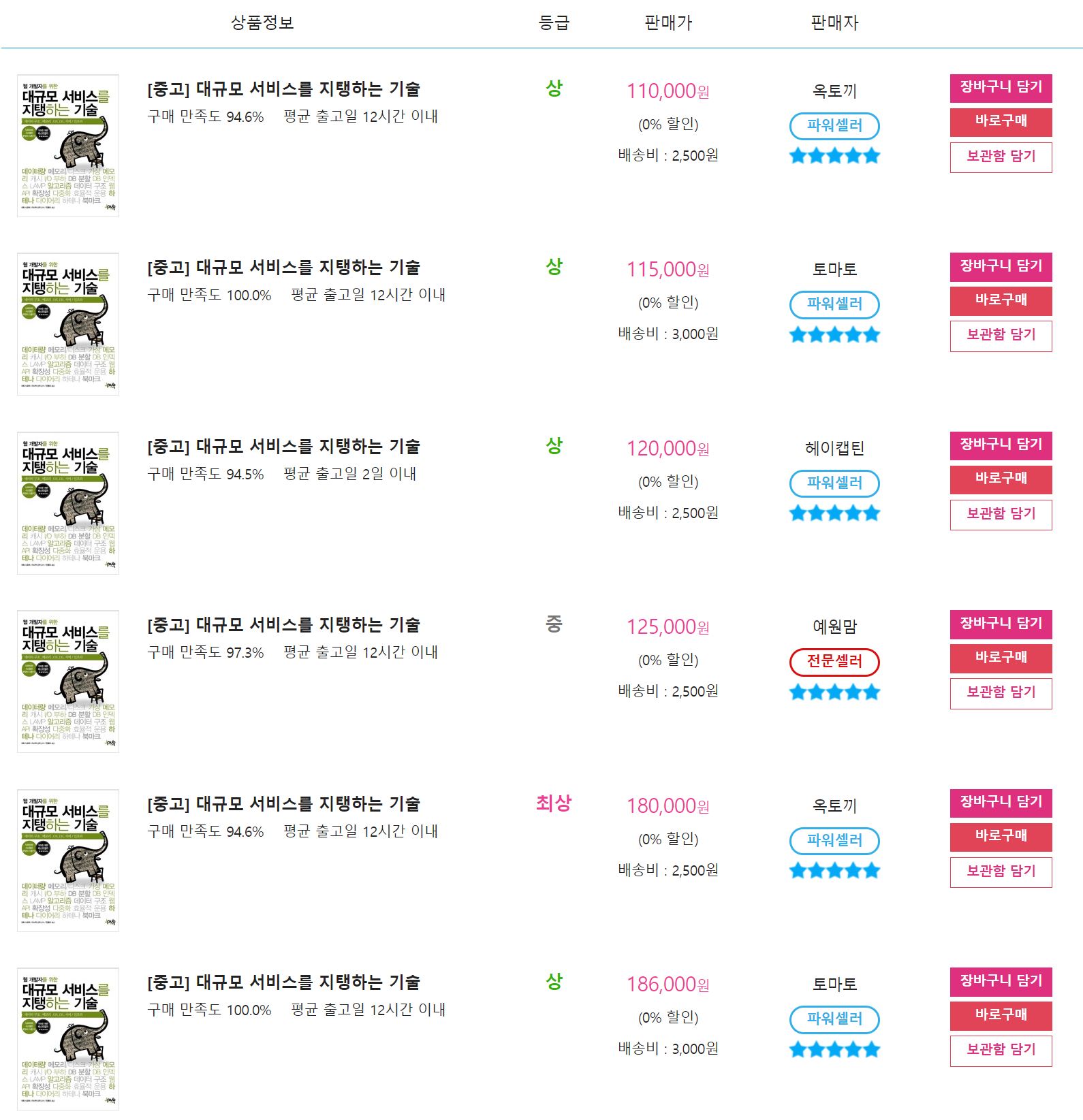
Task: View seller 예원맘's profile
Action: tap(834, 627)
